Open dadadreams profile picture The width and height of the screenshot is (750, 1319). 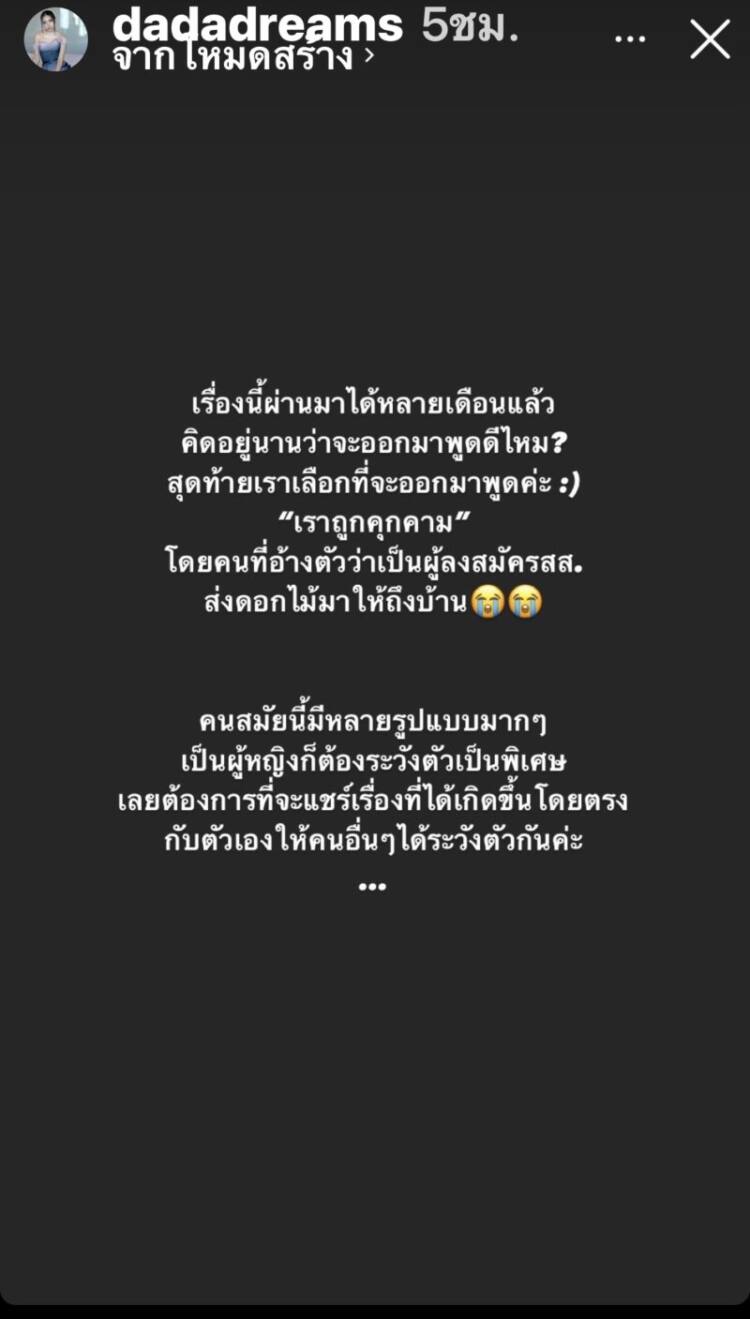pyautogui.click(x=56, y=40)
